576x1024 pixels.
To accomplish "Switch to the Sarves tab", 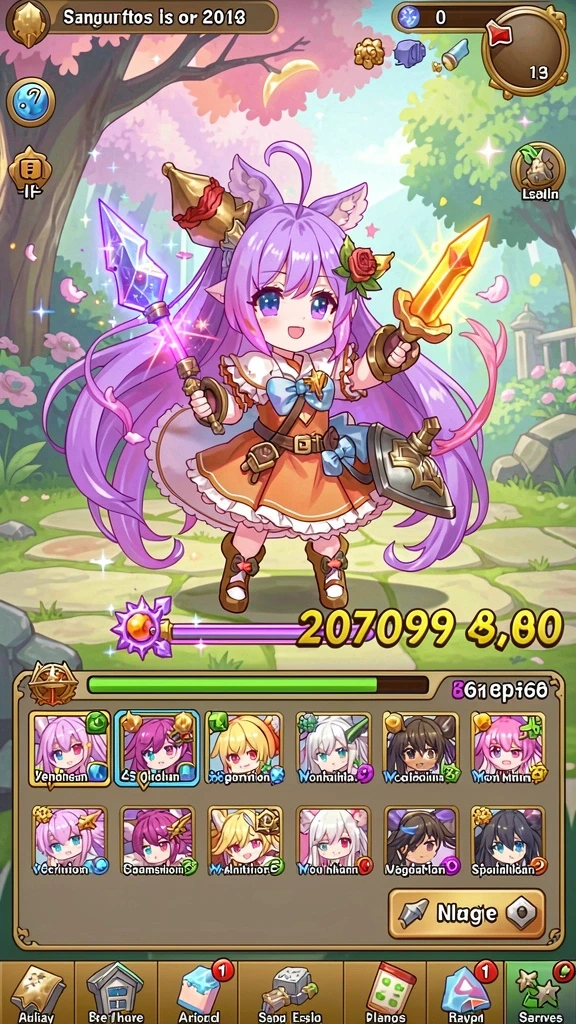I will (540, 993).
